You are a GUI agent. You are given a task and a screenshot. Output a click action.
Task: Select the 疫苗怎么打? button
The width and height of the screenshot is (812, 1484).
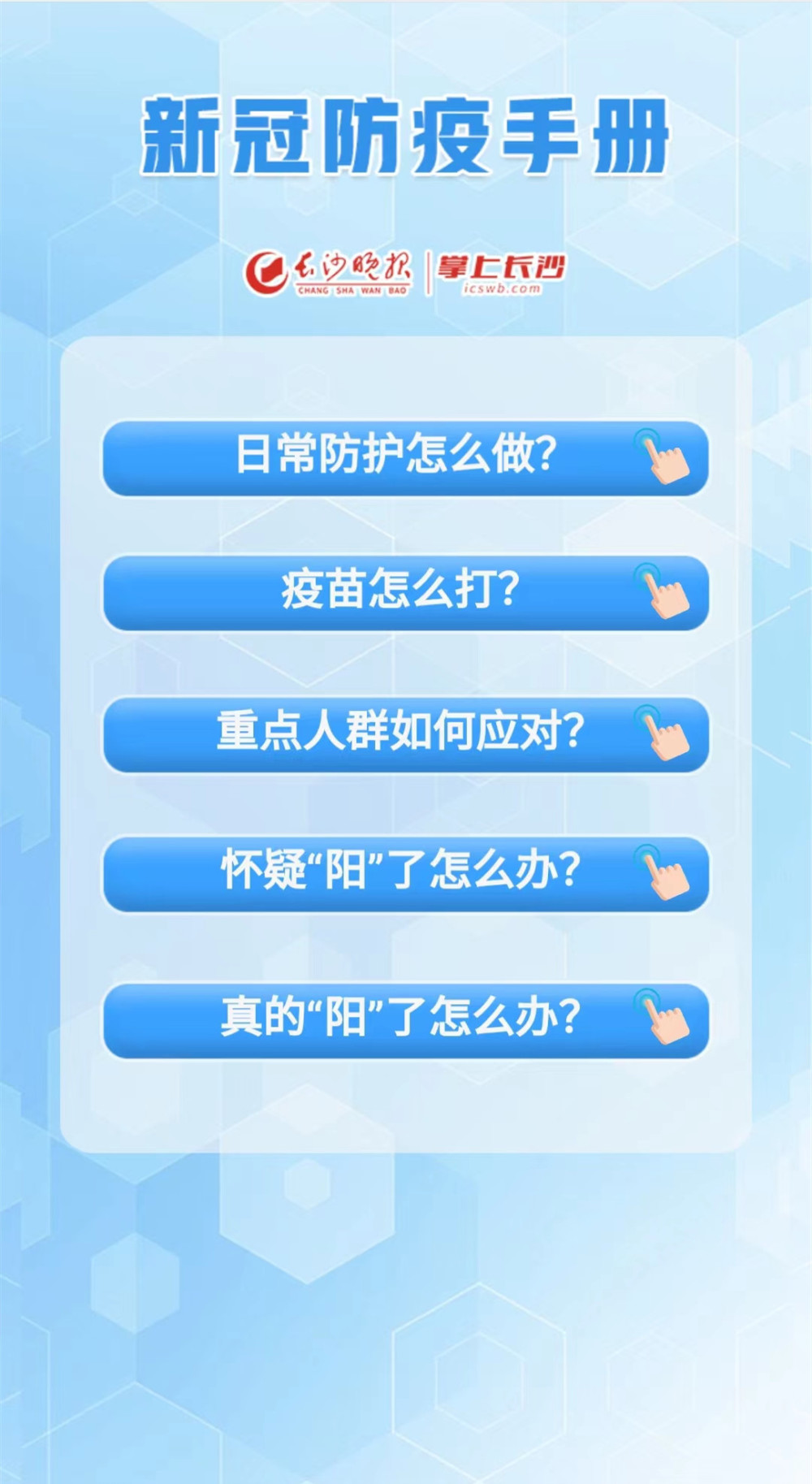click(x=404, y=592)
